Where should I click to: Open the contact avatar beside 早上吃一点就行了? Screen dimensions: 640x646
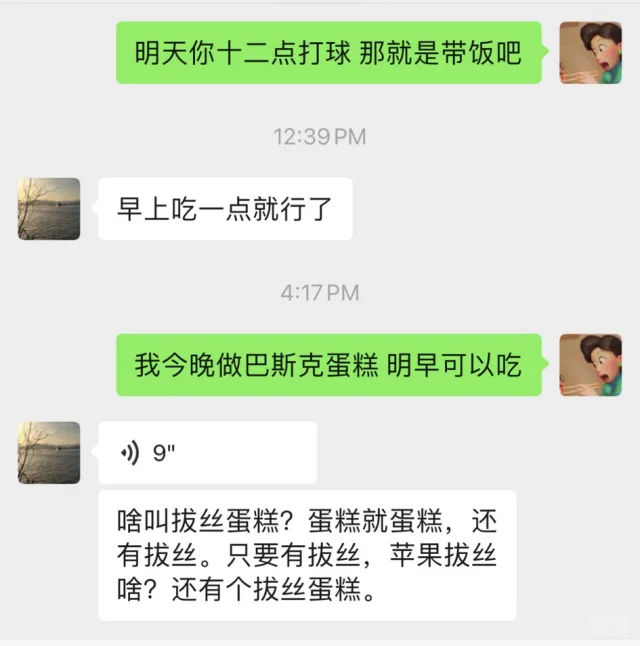pos(49,209)
